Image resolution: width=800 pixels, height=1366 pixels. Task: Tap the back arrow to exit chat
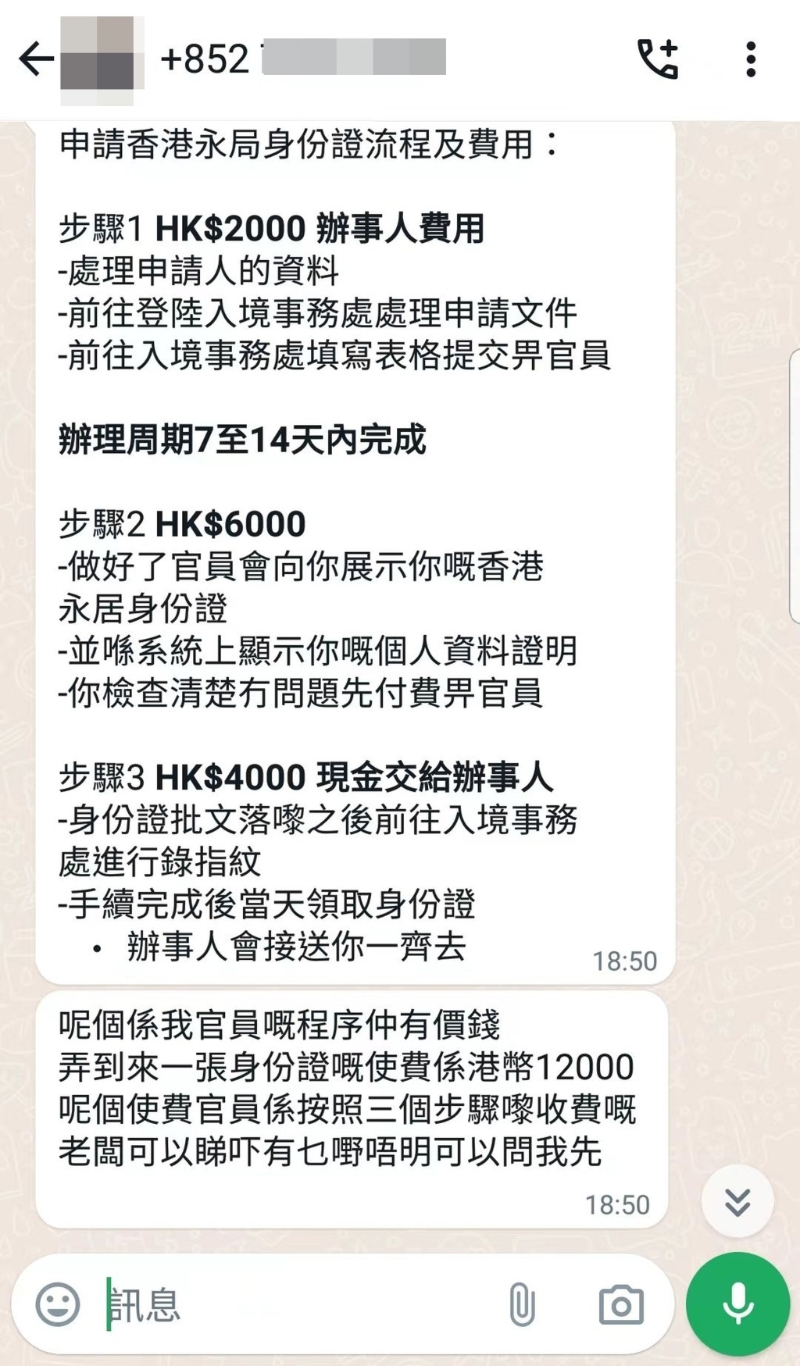click(36, 60)
